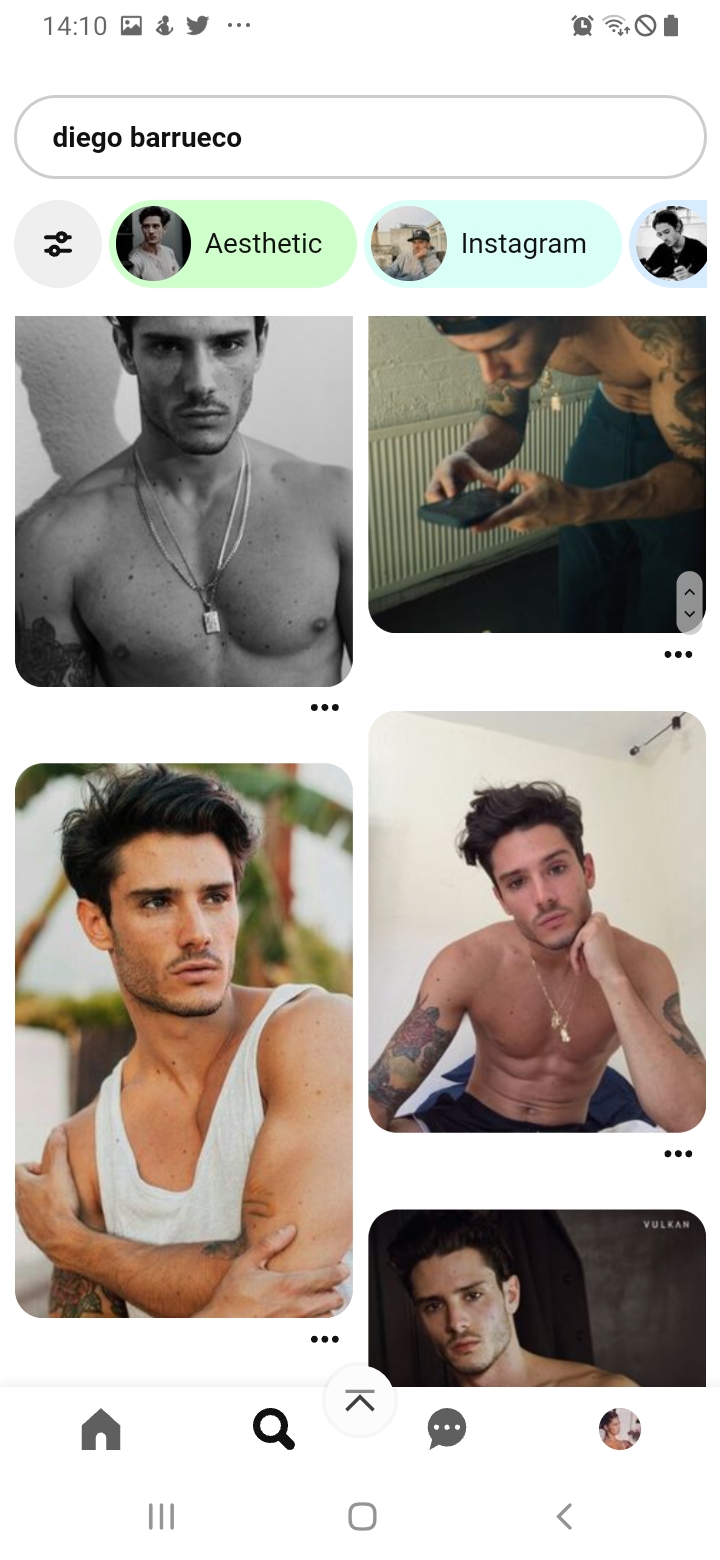The height and width of the screenshot is (1560, 720).
Task: Open options for the white tank top pin
Action: [325, 1339]
